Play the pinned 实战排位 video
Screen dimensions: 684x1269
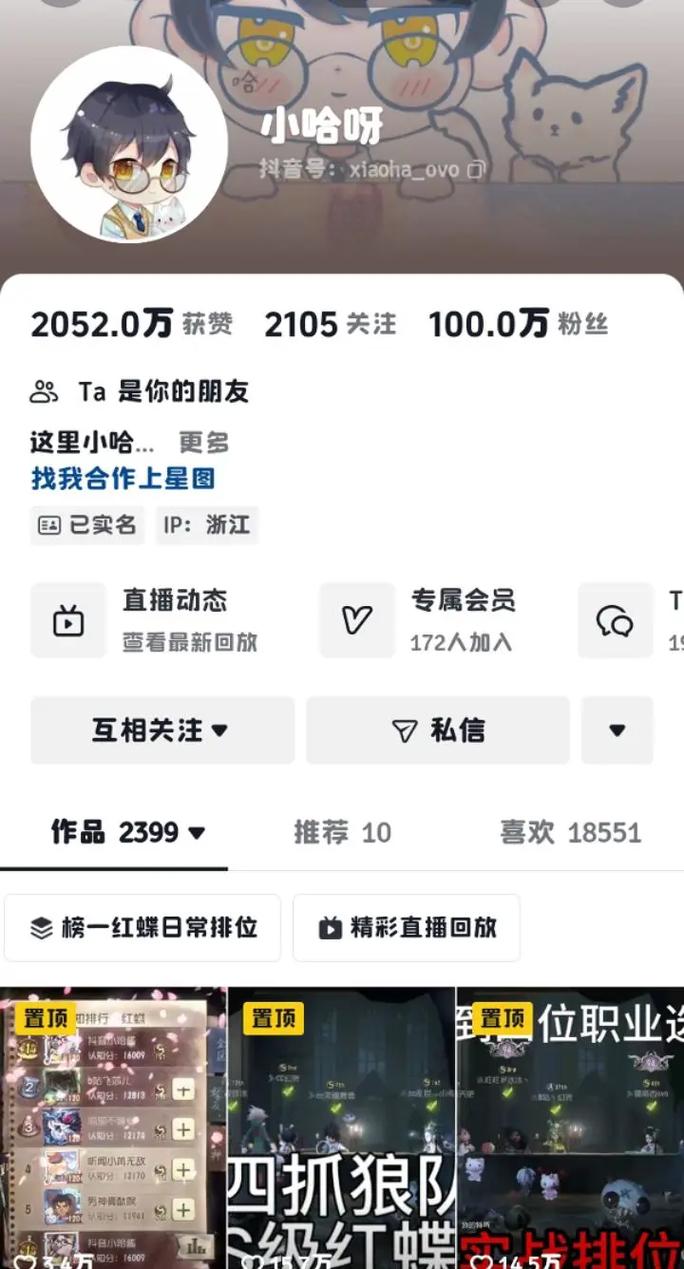point(570,1130)
